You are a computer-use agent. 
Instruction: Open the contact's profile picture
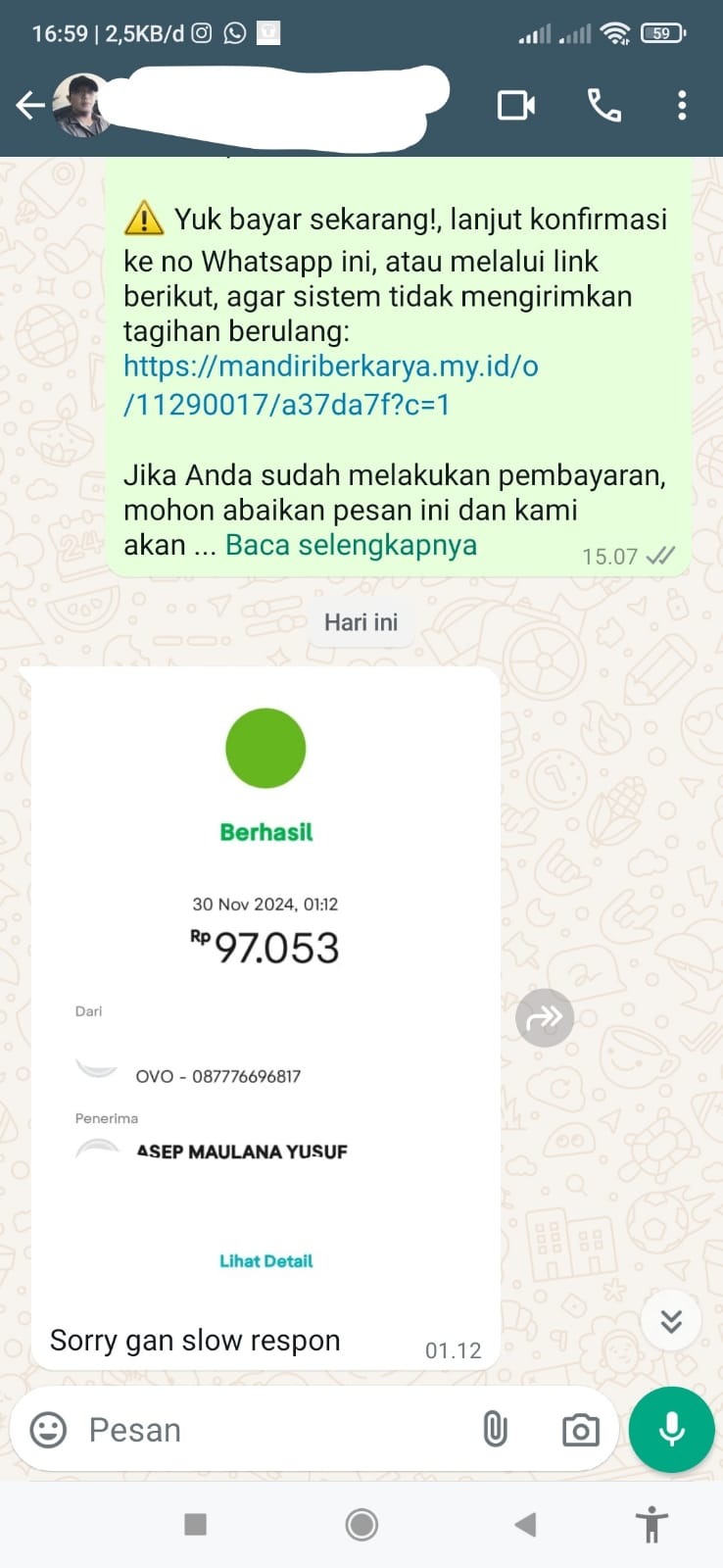click(x=80, y=105)
